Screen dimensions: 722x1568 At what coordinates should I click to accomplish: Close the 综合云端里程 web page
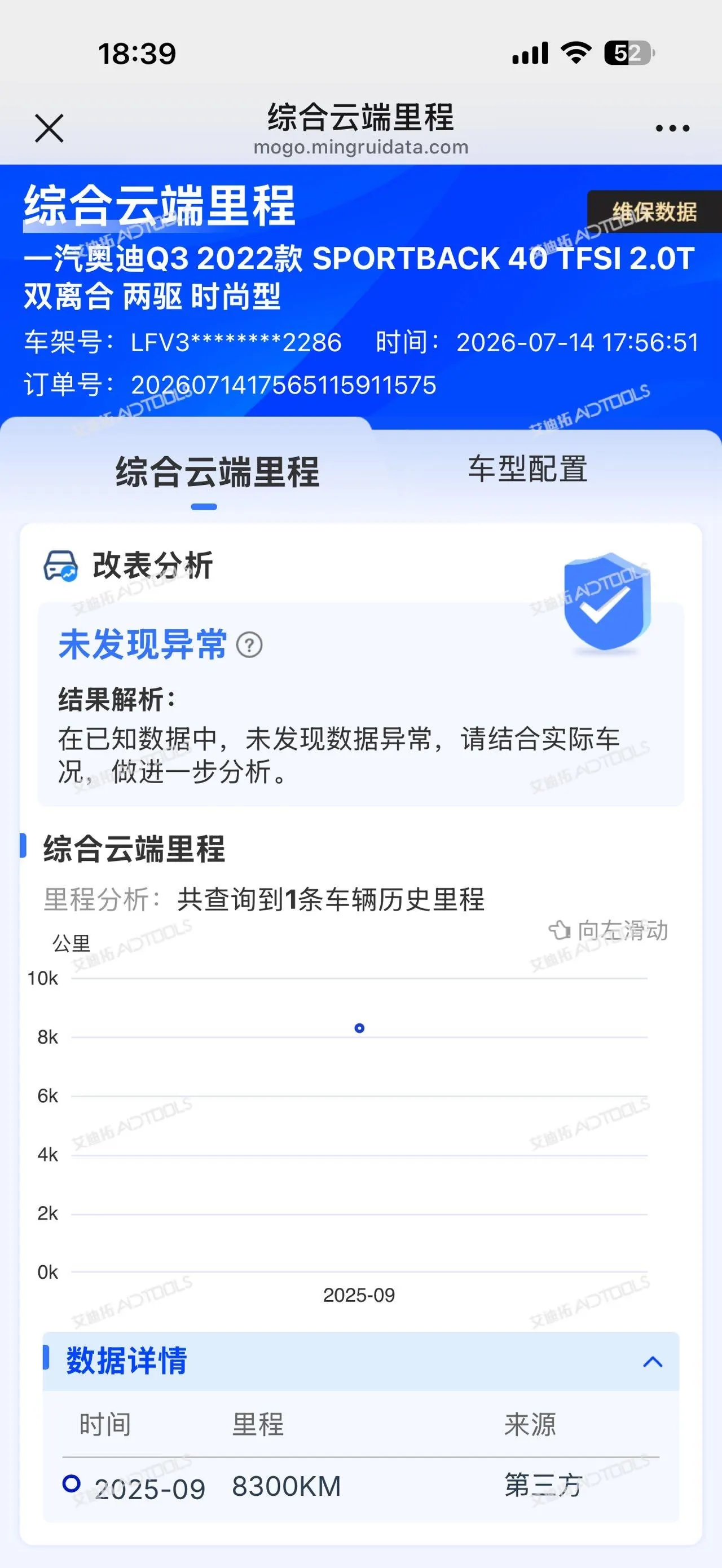(x=49, y=129)
